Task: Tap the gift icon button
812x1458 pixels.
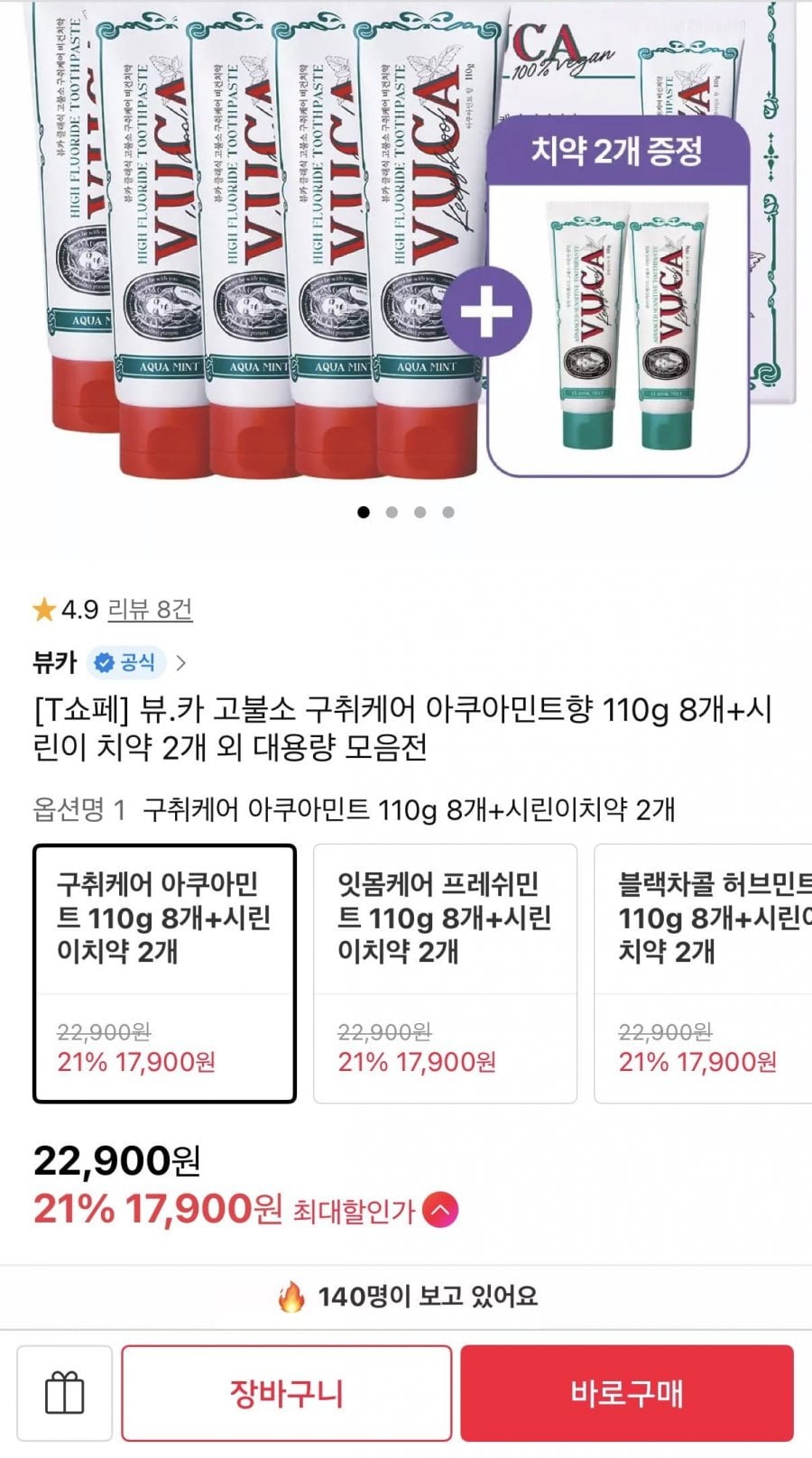Action: click(x=65, y=1393)
